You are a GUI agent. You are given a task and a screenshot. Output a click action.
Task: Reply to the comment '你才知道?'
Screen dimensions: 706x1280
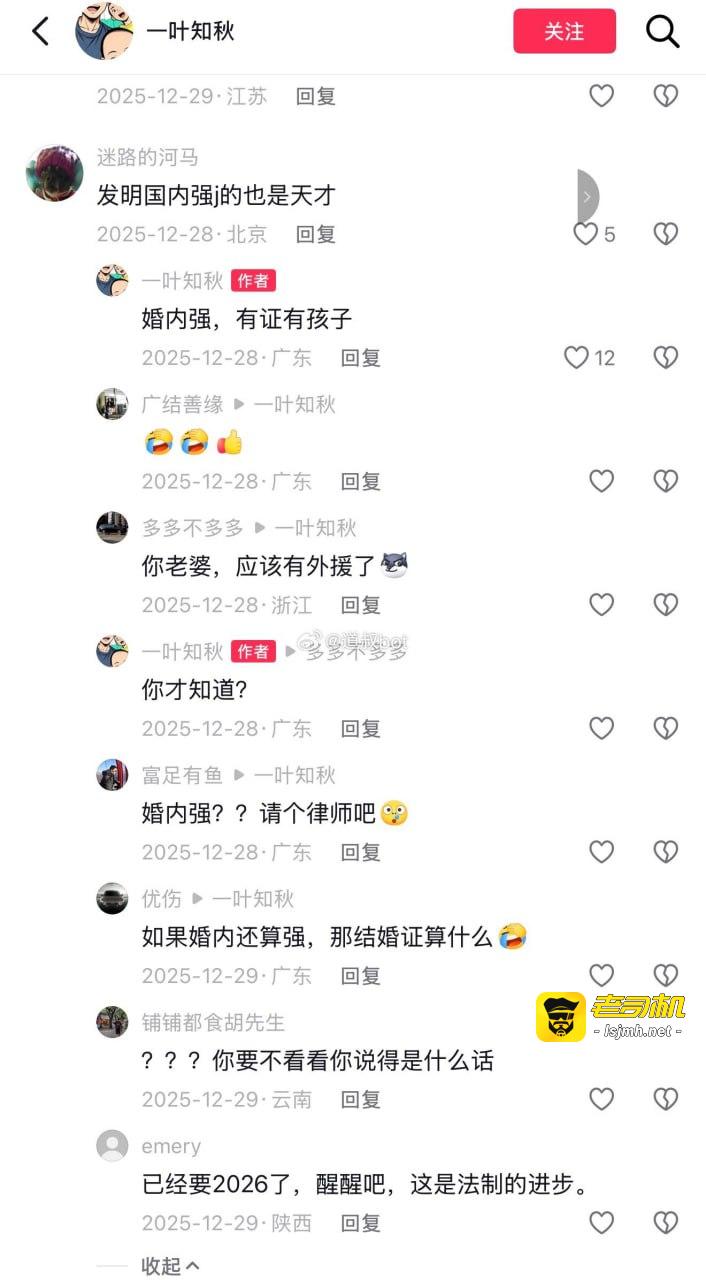coord(361,728)
